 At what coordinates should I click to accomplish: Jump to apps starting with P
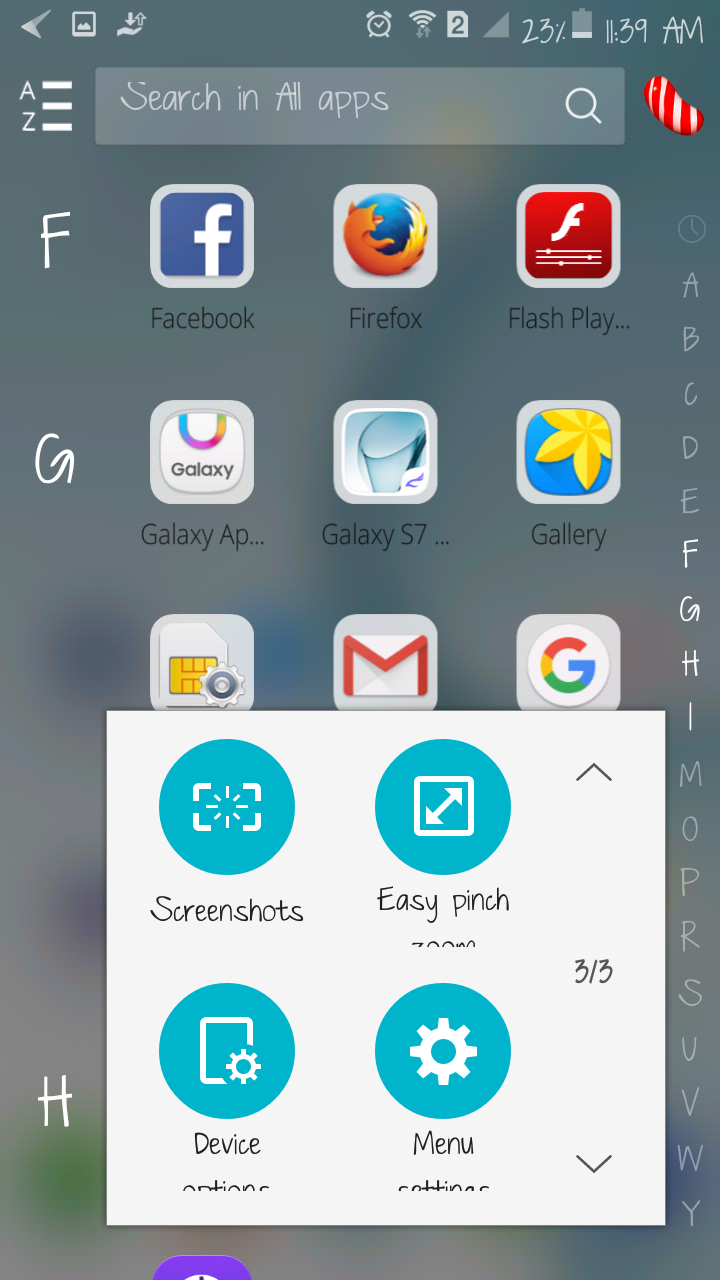688,884
